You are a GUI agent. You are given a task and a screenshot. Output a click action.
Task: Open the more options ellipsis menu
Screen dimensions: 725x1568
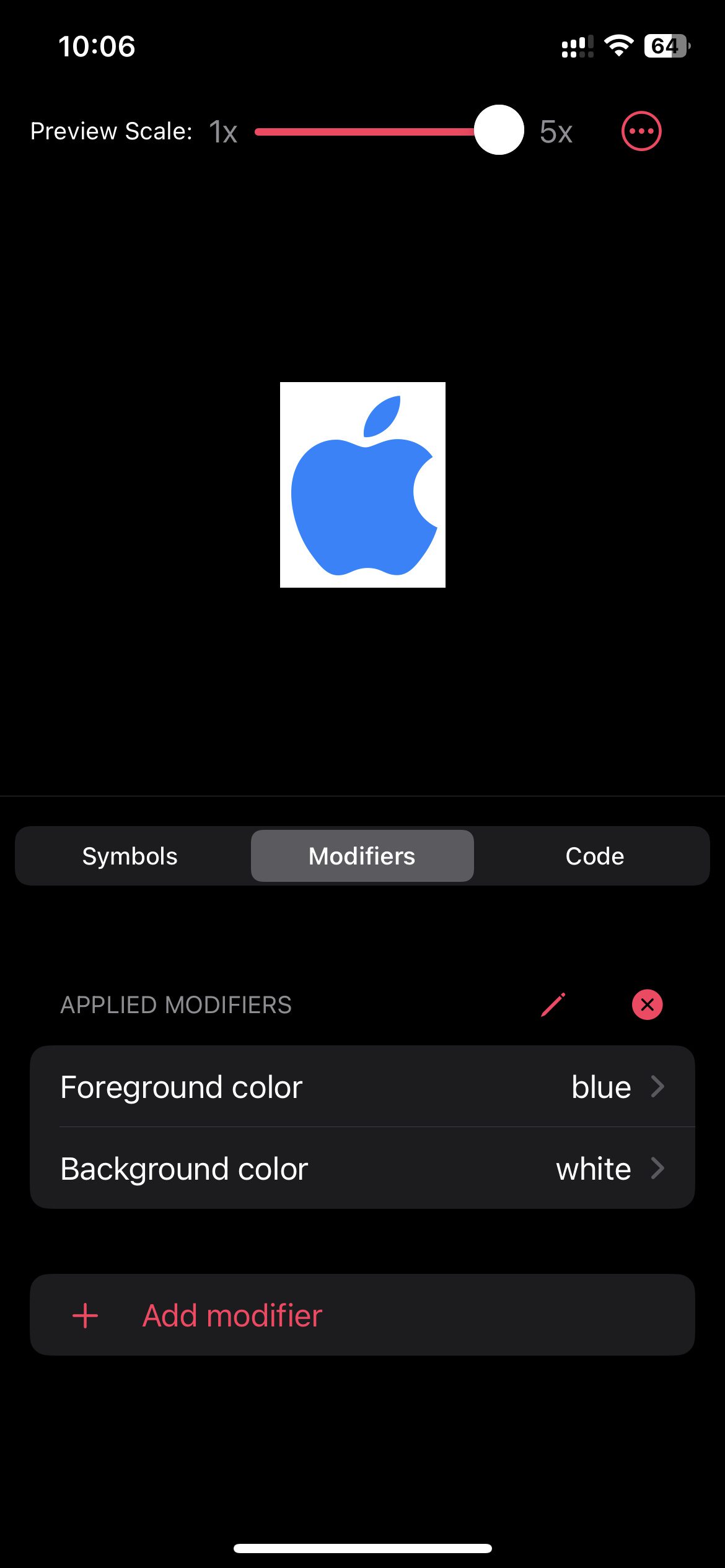point(641,131)
